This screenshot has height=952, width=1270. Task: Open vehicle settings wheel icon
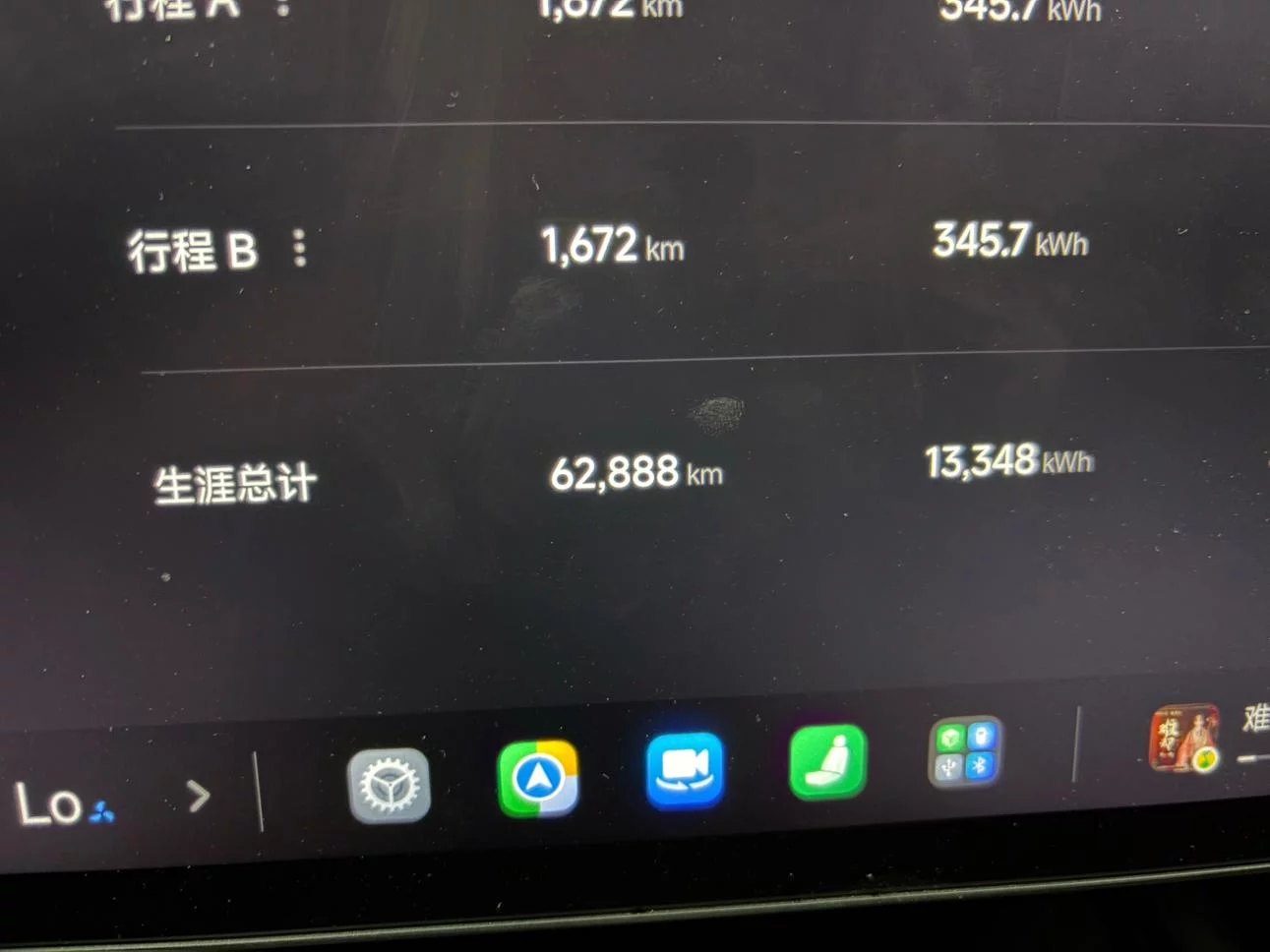point(389,785)
